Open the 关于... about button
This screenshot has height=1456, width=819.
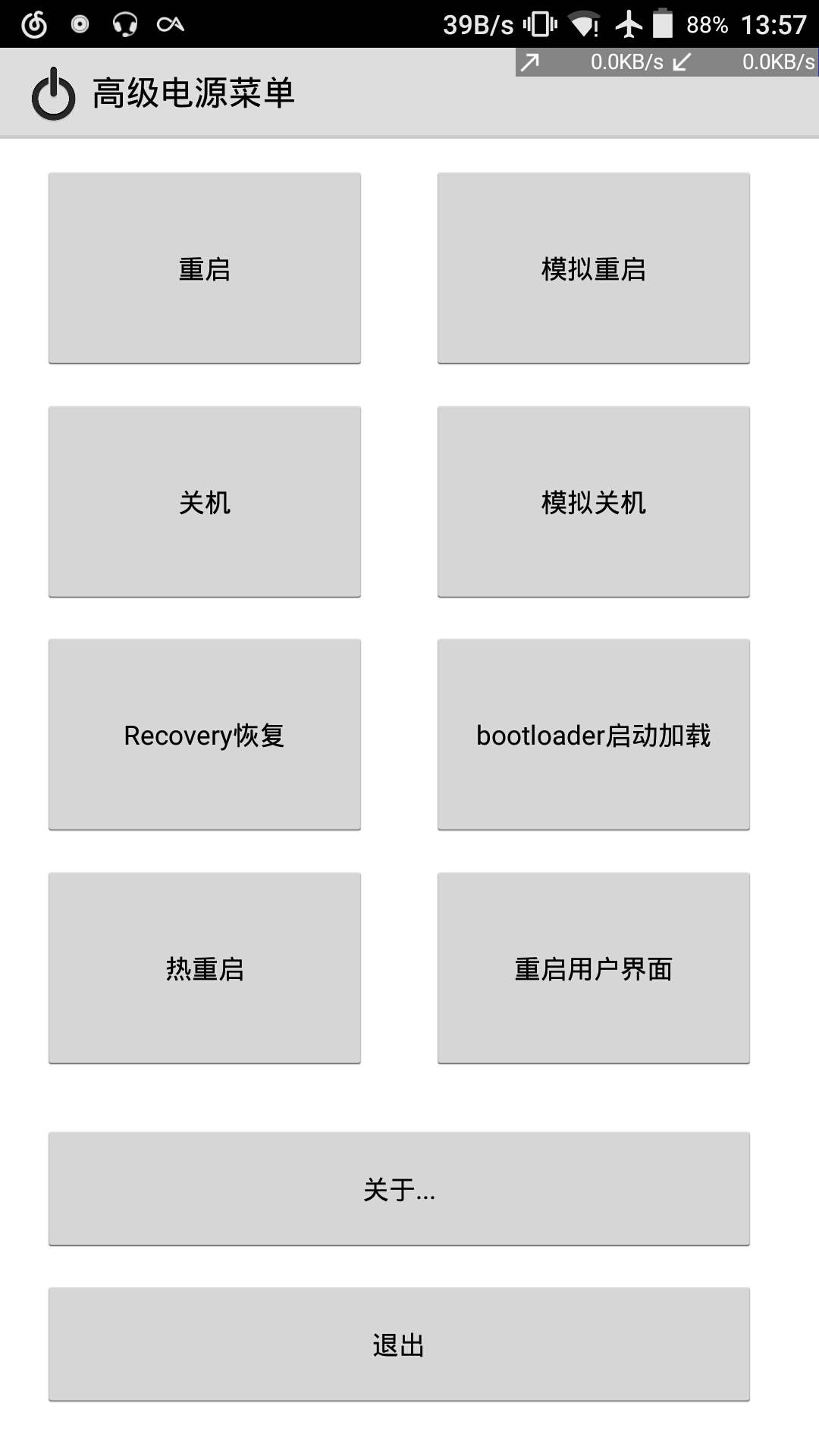tap(399, 1189)
